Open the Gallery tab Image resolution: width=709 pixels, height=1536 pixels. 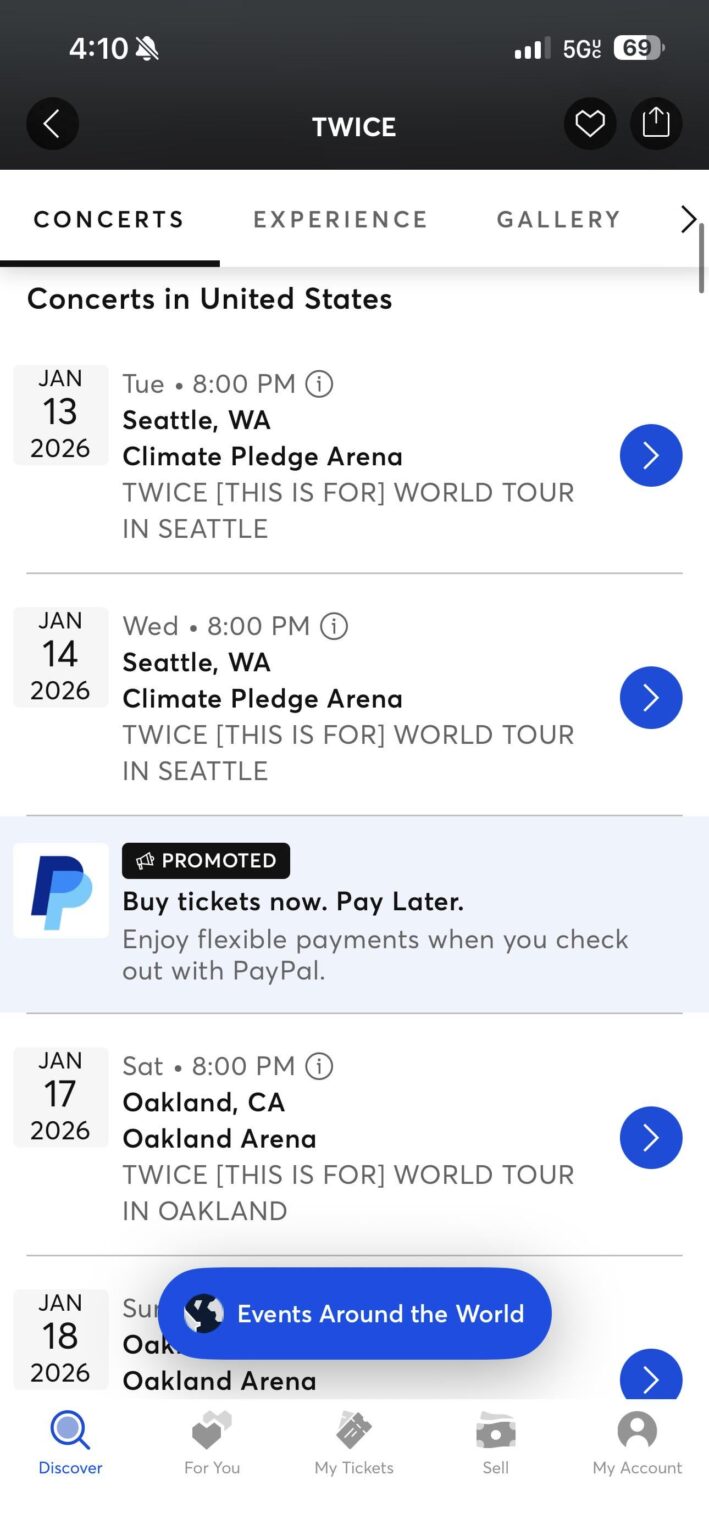tap(558, 220)
